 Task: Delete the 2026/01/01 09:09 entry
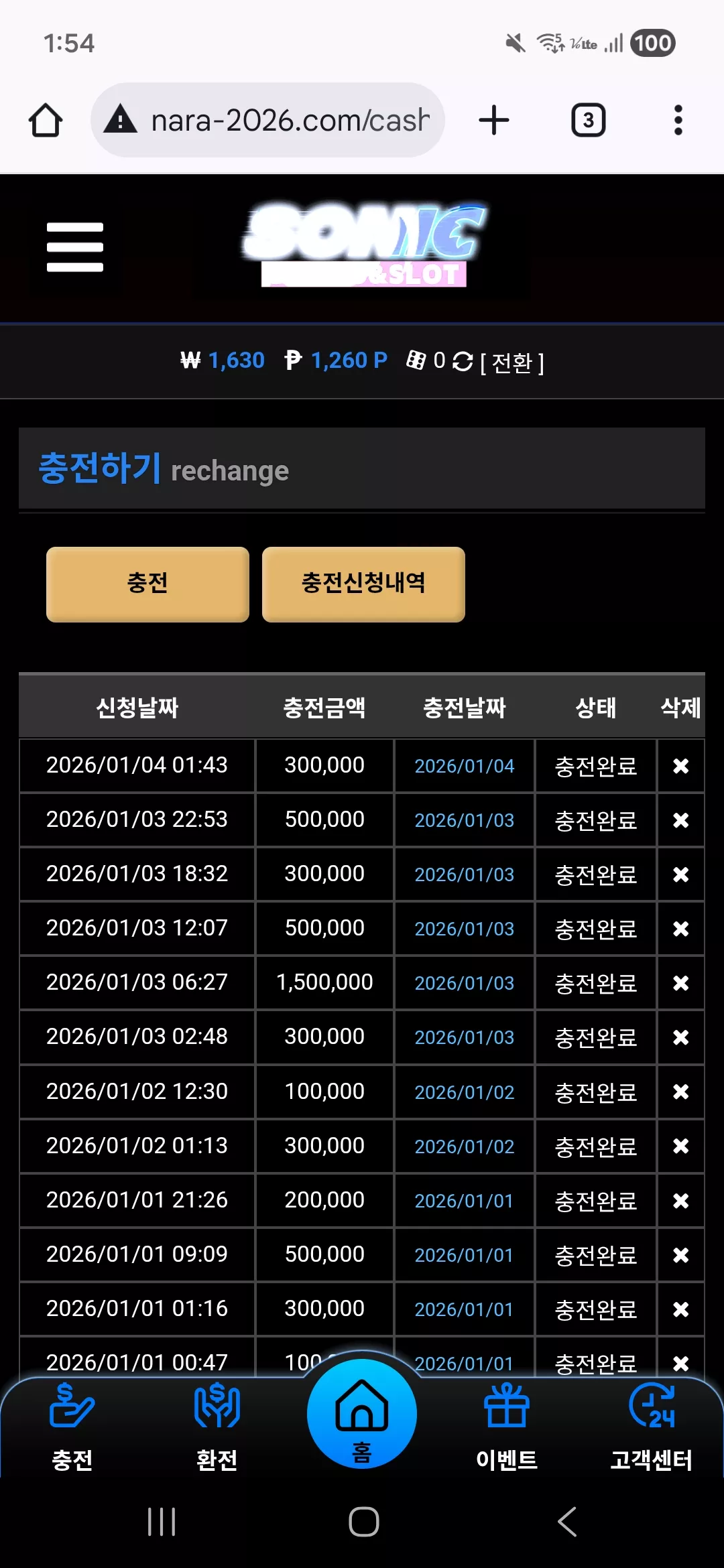(x=680, y=1254)
